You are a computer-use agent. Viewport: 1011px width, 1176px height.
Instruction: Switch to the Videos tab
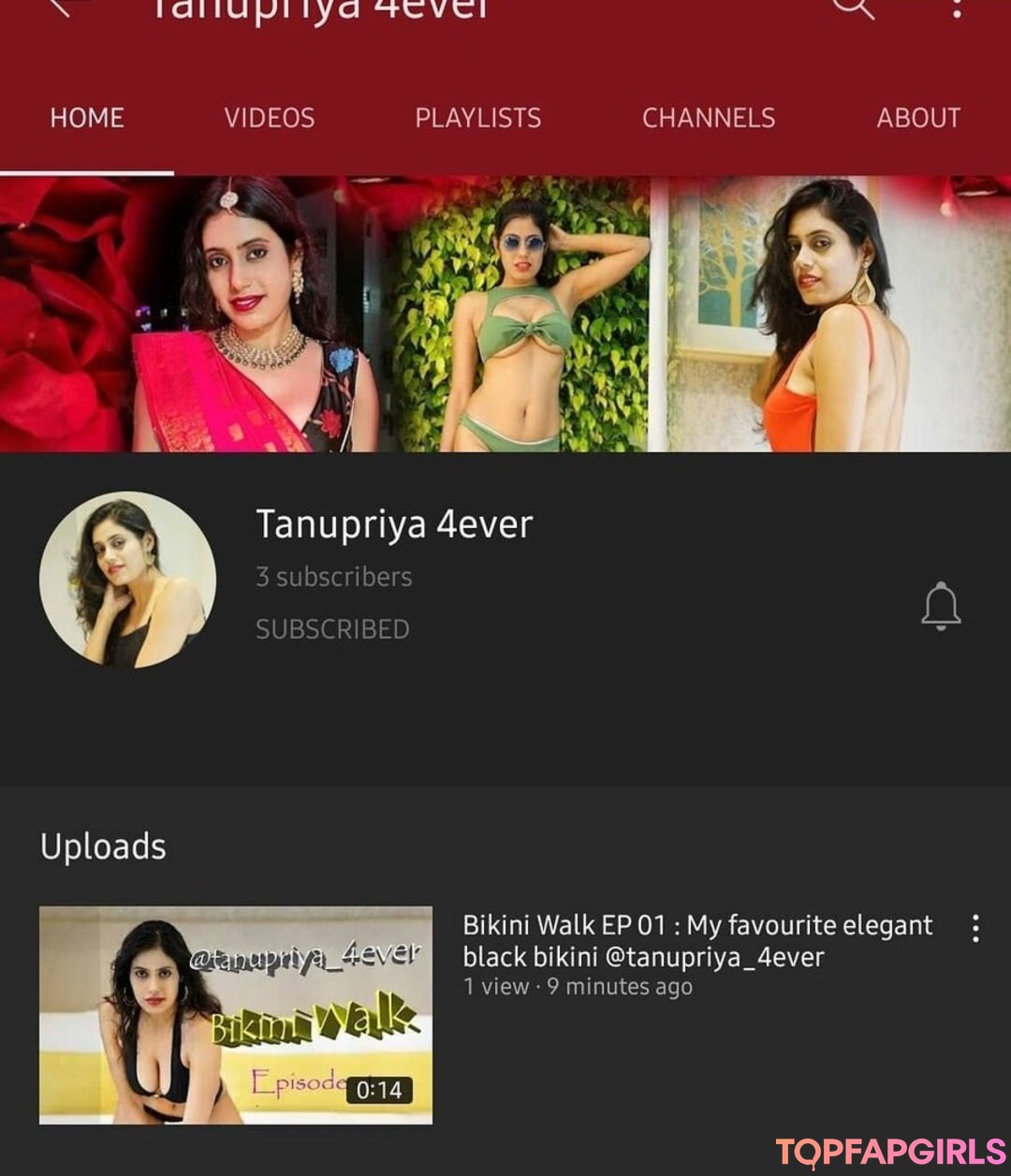tap(270, 118)
